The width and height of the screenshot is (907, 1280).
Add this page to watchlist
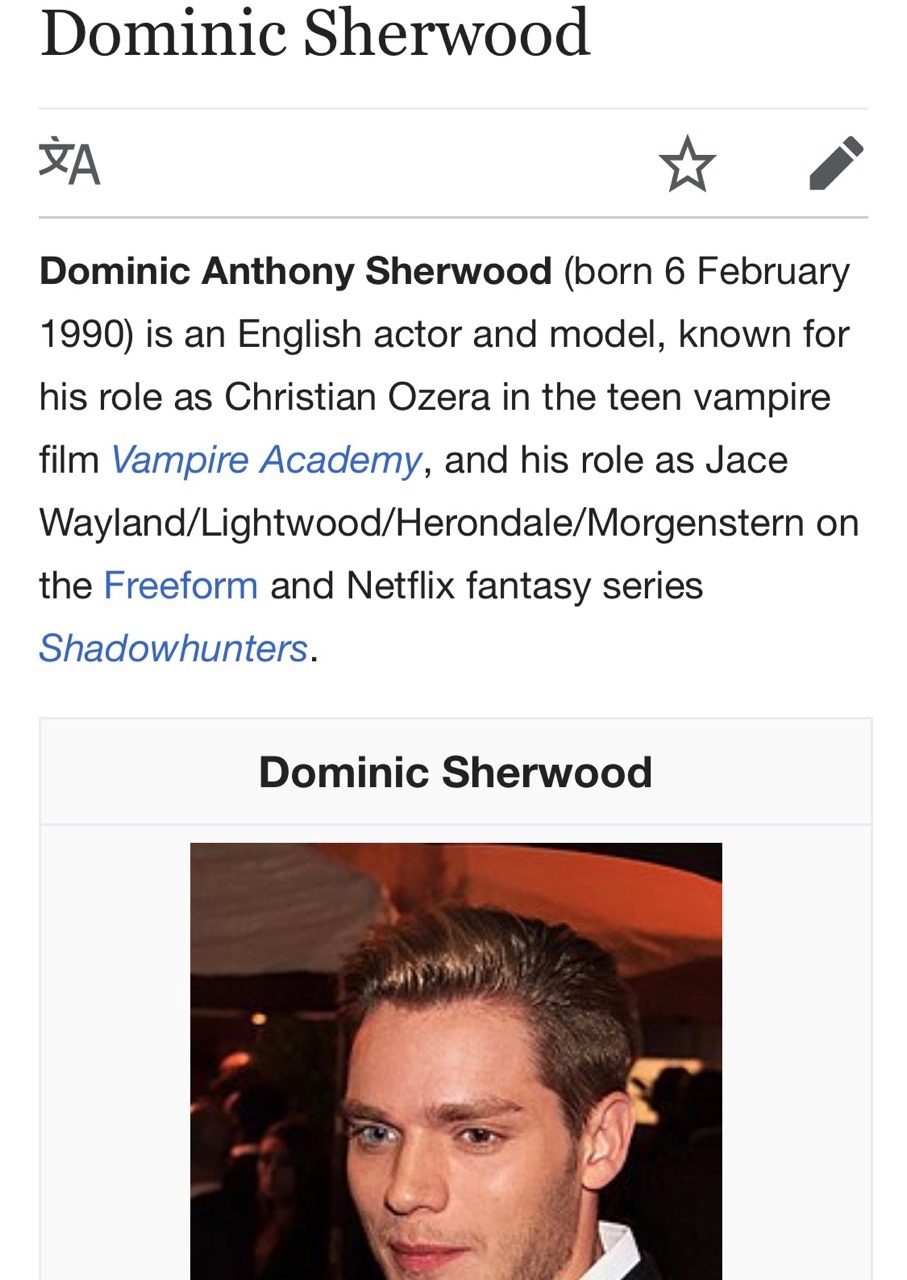coord(687,164)
